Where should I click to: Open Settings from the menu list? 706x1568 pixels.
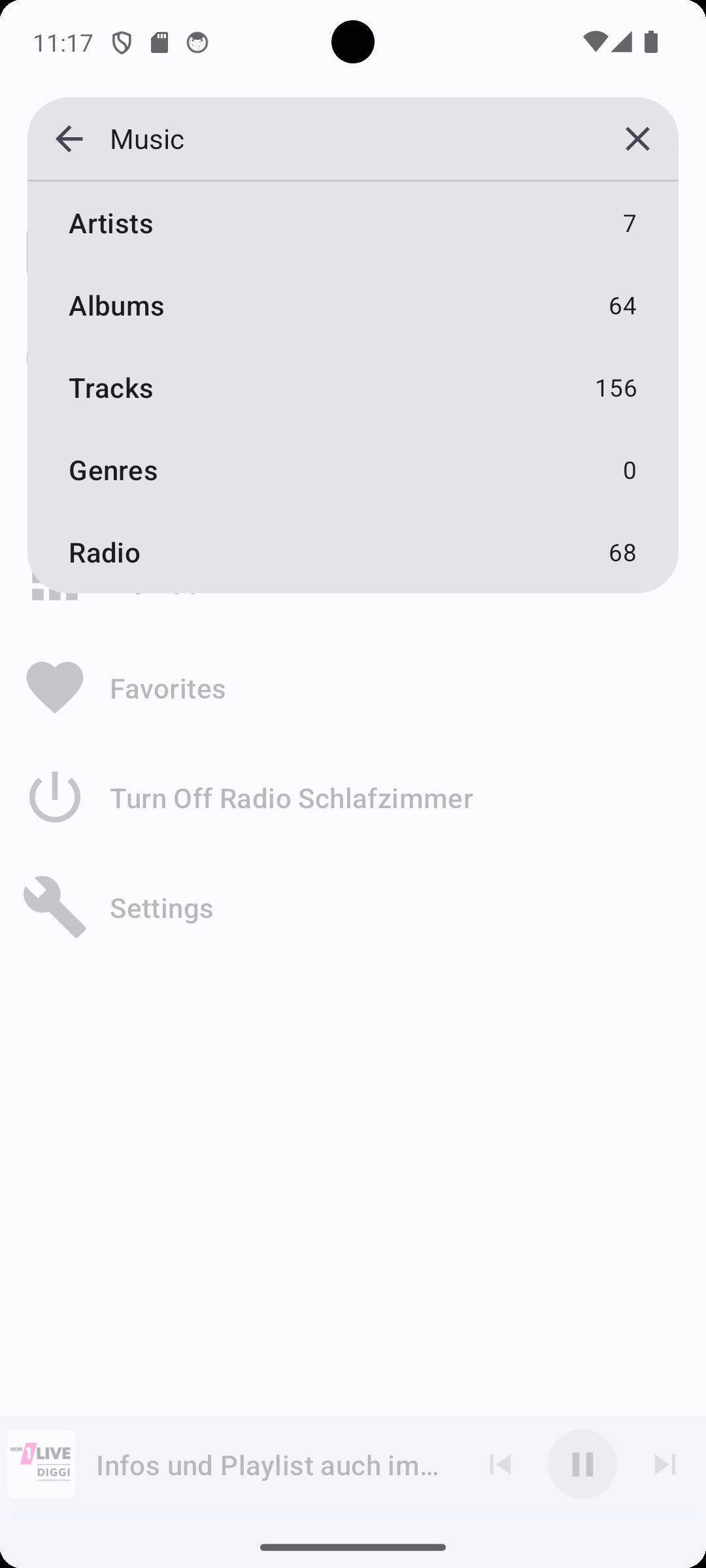tap(161, 907)
